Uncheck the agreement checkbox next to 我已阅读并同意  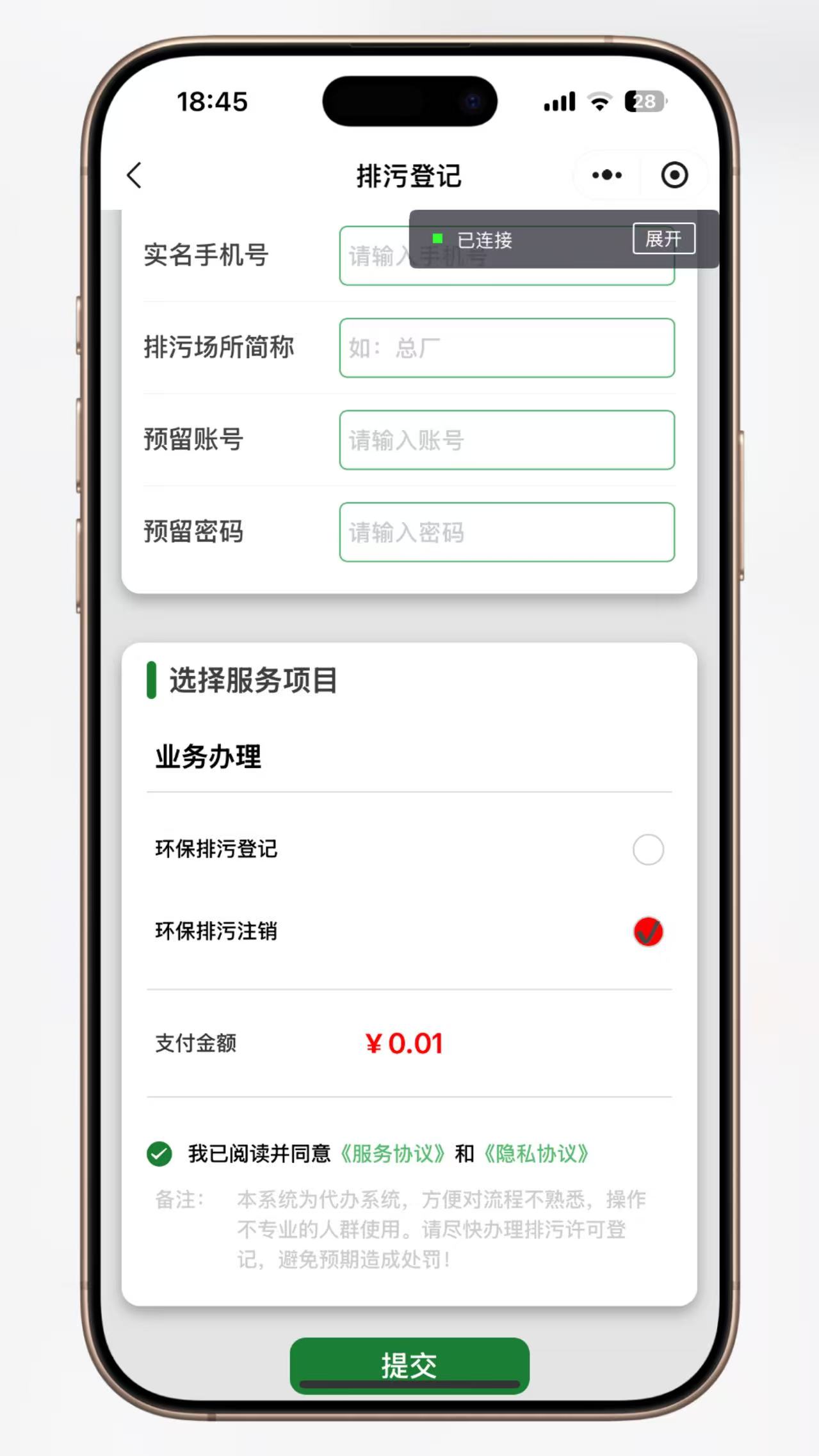pos(159,1154)
